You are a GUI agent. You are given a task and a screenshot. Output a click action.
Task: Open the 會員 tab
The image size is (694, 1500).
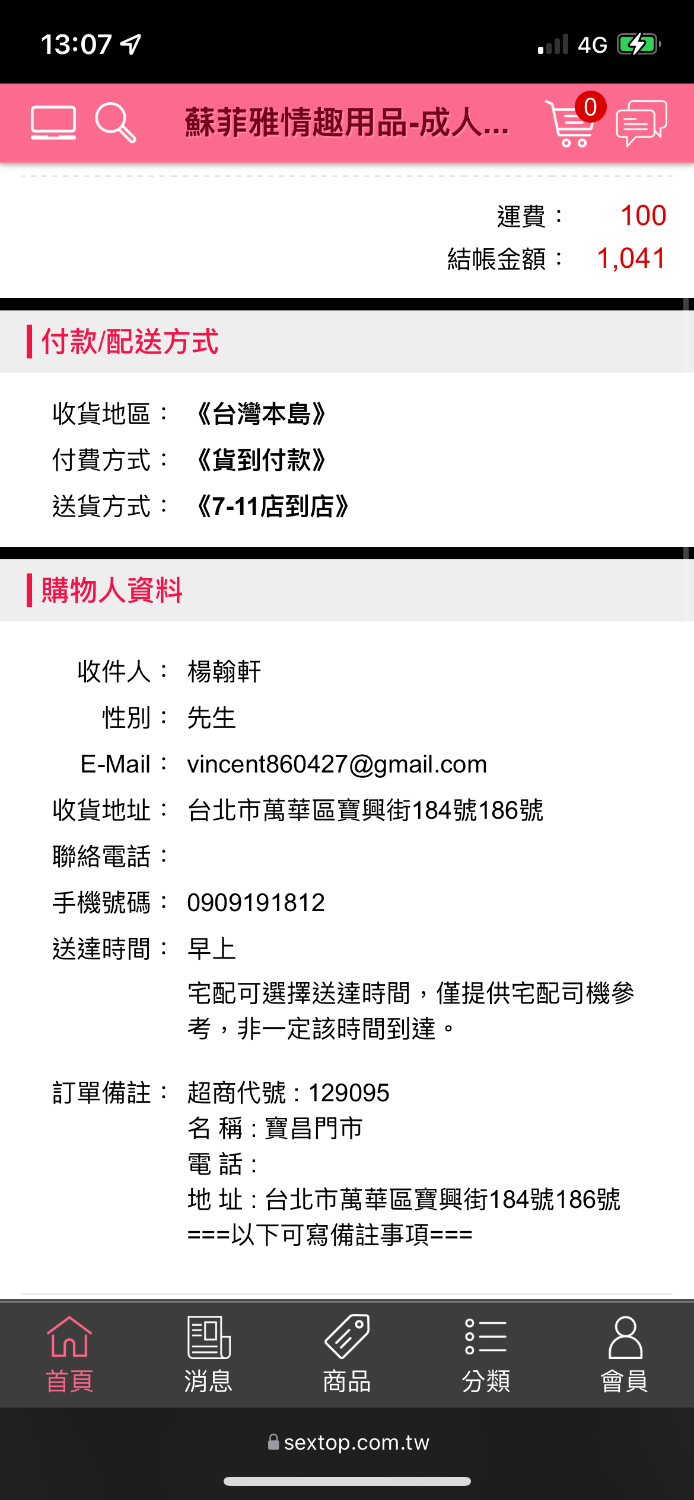[x=624, y=1354]
